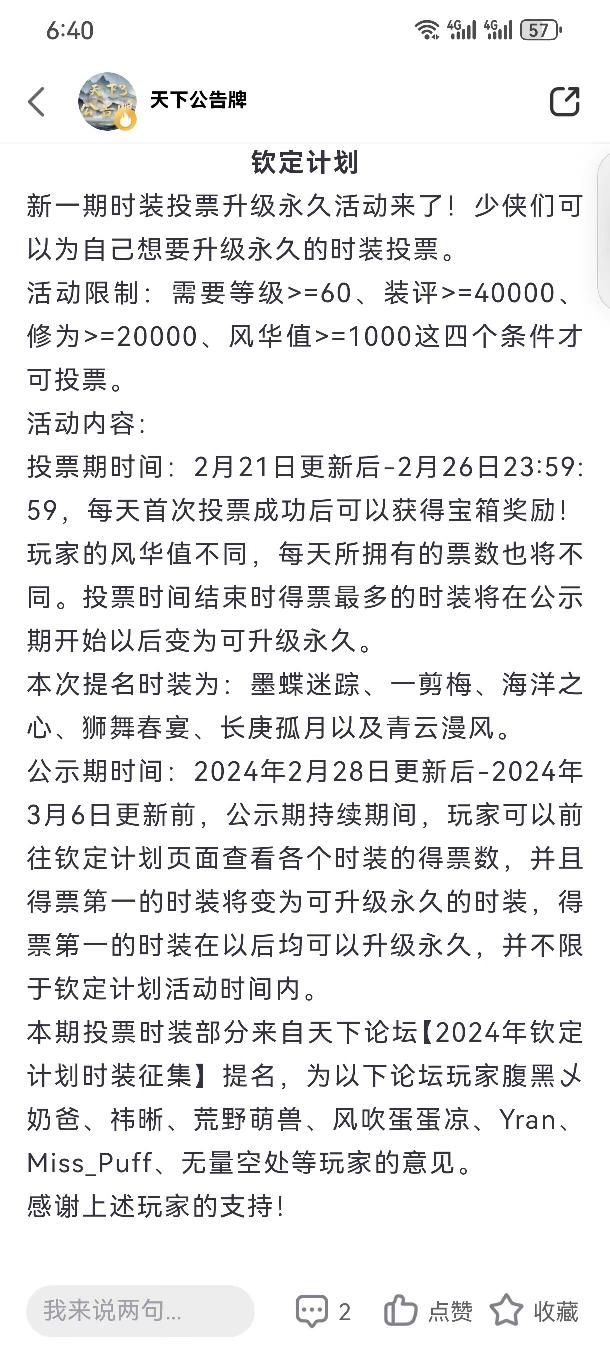610x1350 pixels.
Task: Open the 天下公告牌 account avatar
Action: 107,101
